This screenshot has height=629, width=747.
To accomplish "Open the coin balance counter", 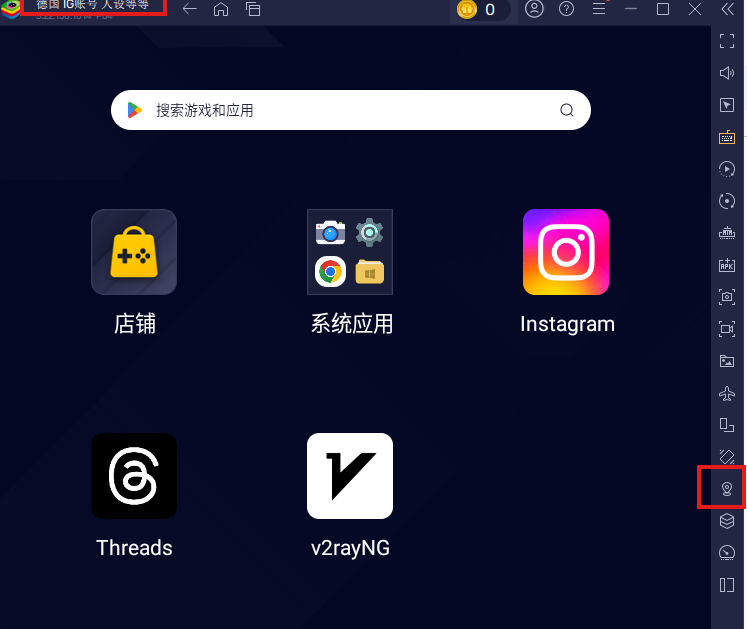I will tap(480, 9).
